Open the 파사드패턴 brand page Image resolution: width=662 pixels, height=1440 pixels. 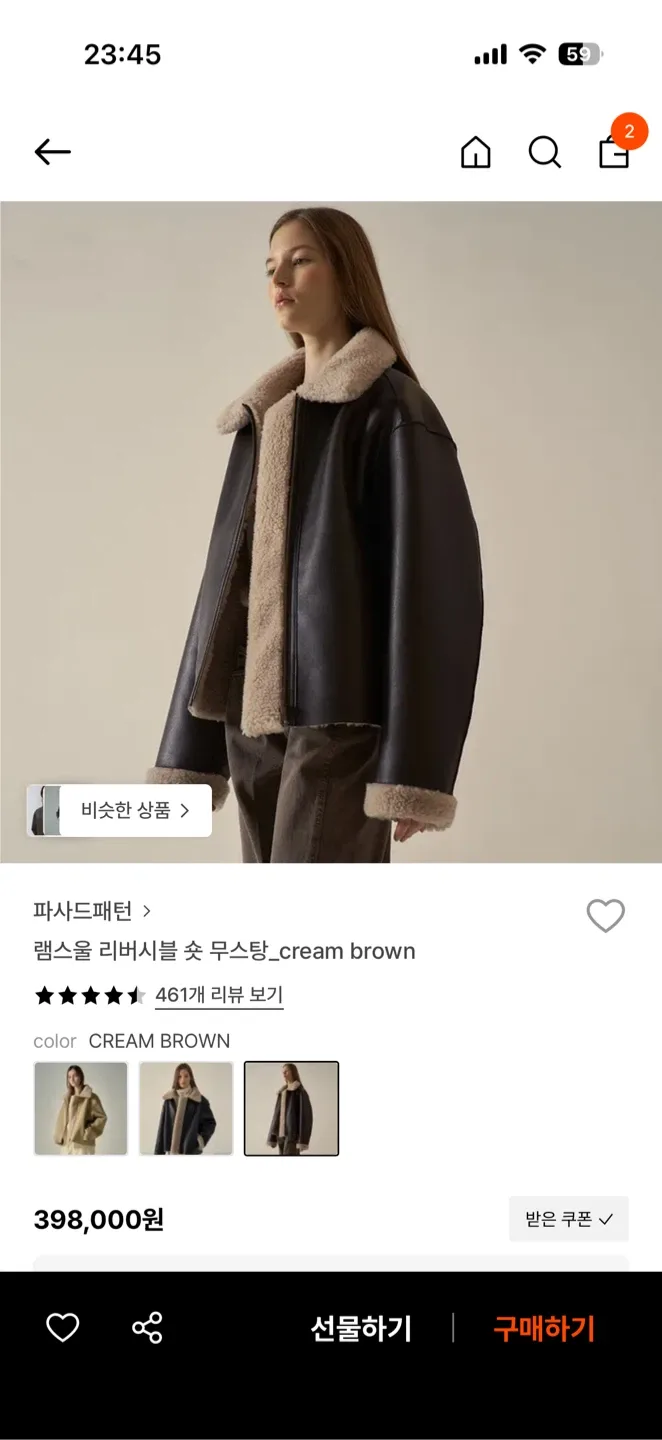92,911
